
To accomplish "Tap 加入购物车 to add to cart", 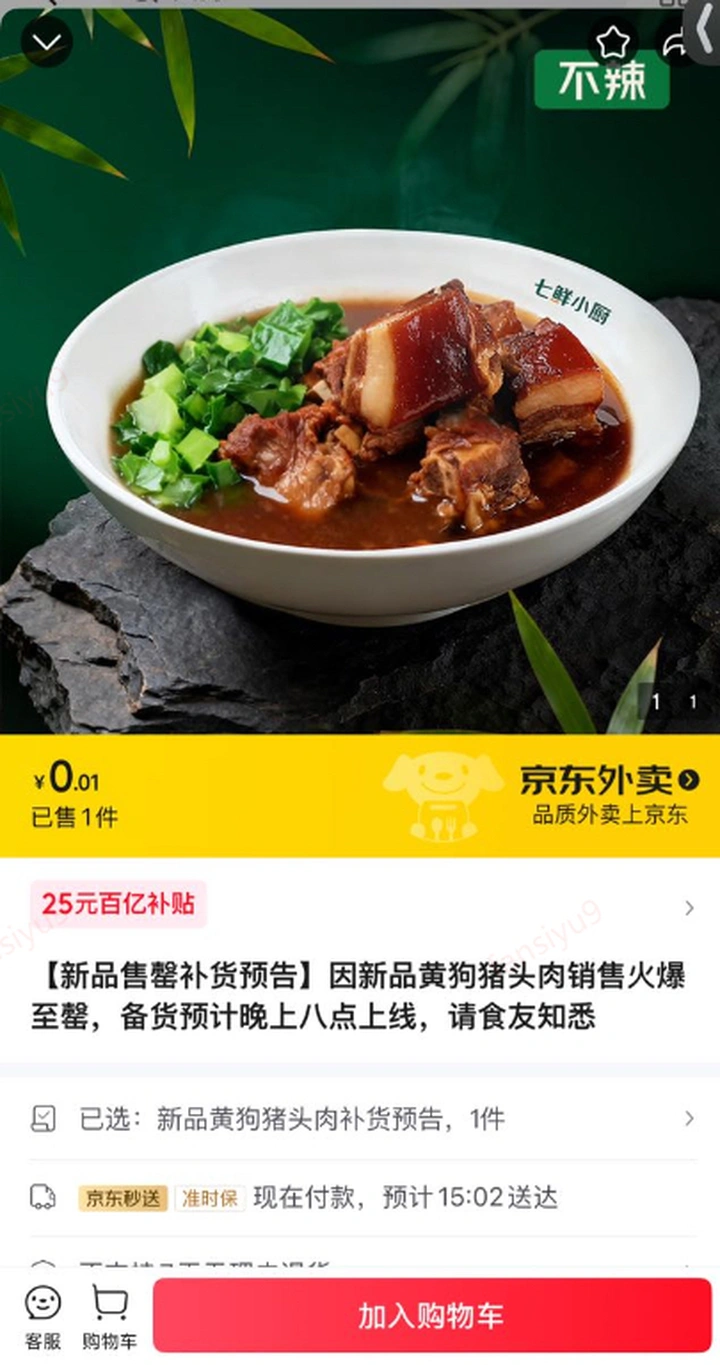I will [x=431, y=1316].
